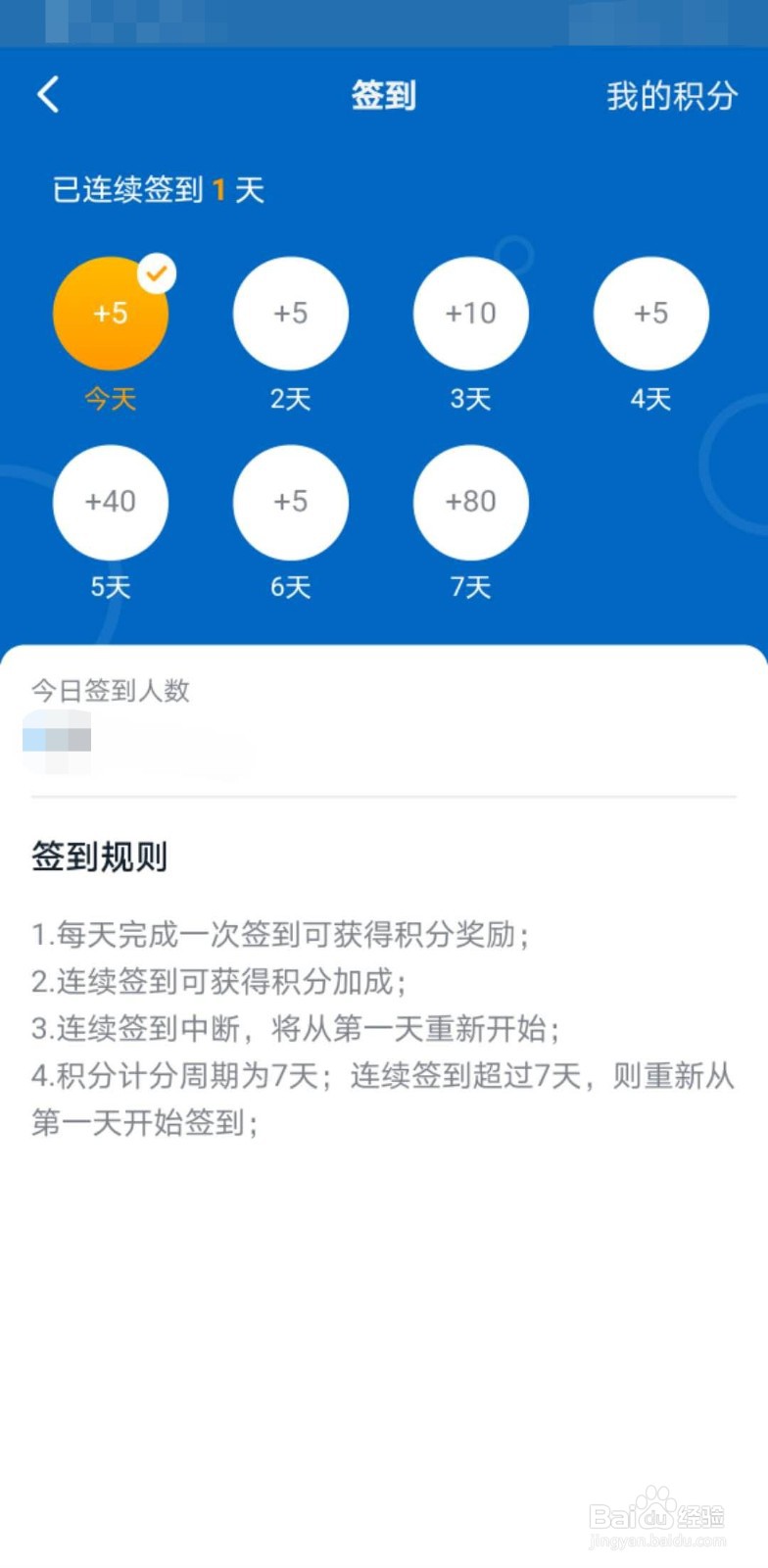The image size is (768, 1568).
Task: Select the +10 circle for day 3
Action: coord(471,314)
